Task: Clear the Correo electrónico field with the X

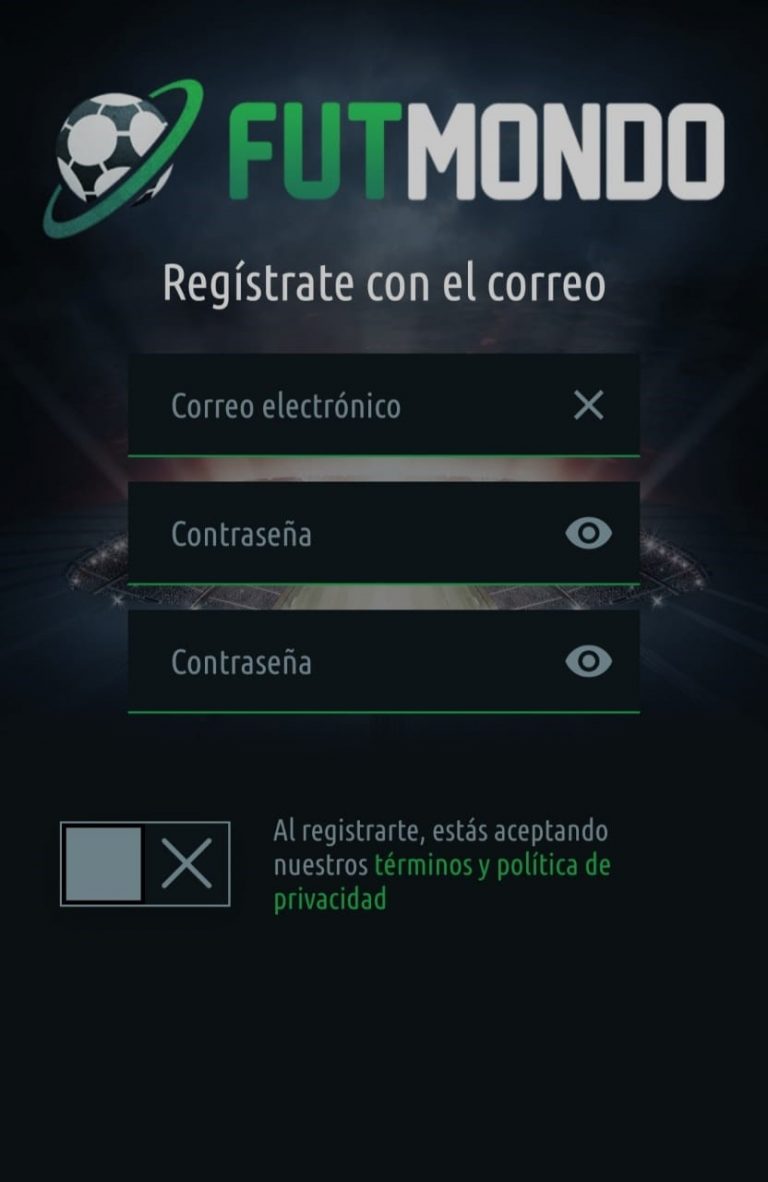Action: click(588, 405)
